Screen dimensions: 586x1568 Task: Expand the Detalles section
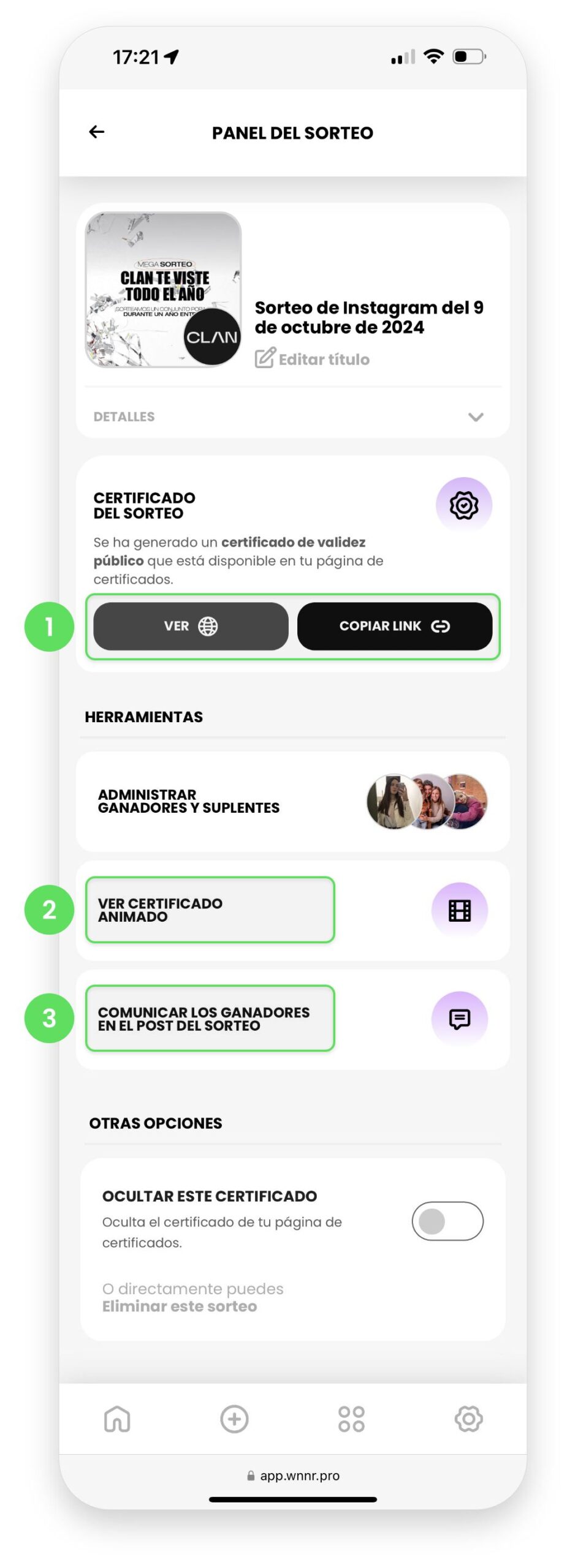pyautogui.click(x=475, y=417)
